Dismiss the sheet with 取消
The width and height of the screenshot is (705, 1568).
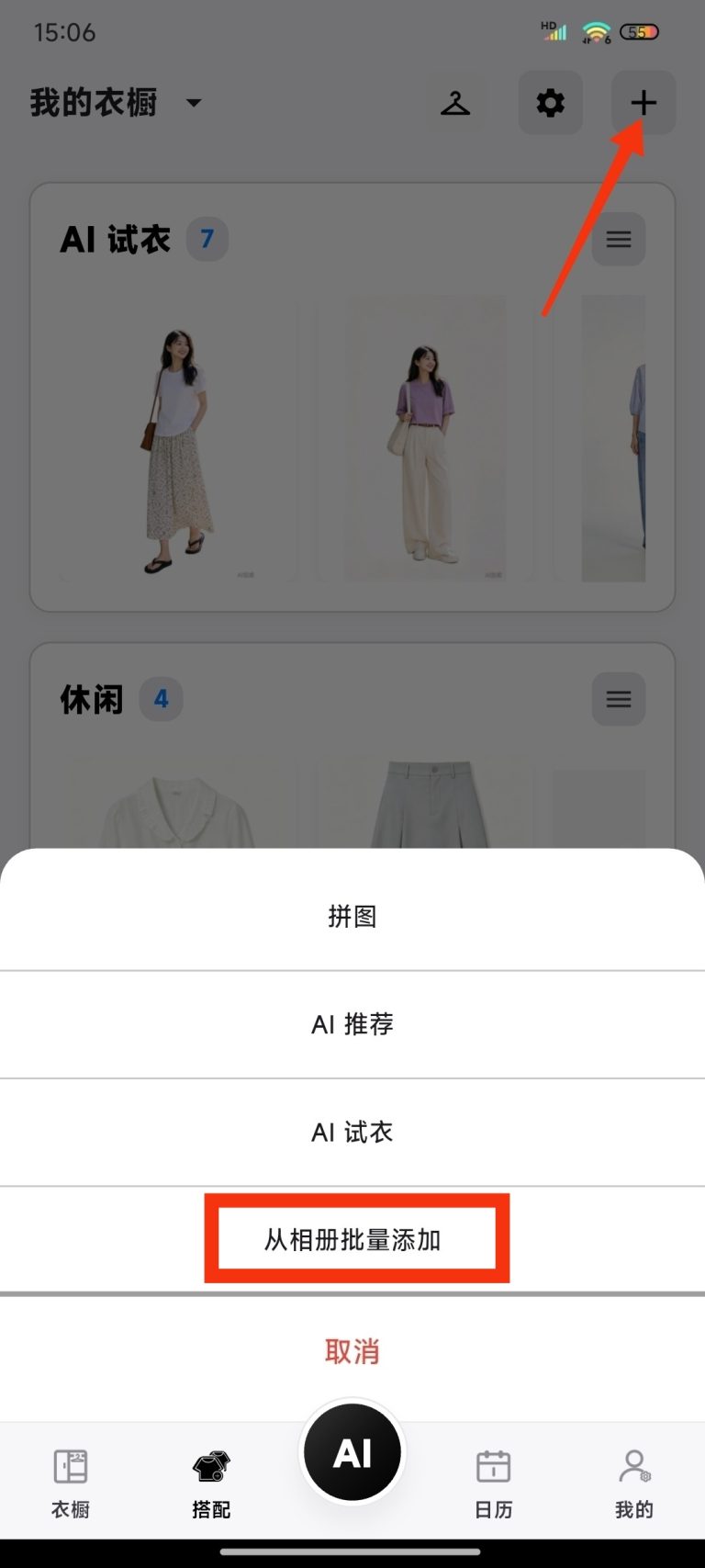click(352, 1351)
